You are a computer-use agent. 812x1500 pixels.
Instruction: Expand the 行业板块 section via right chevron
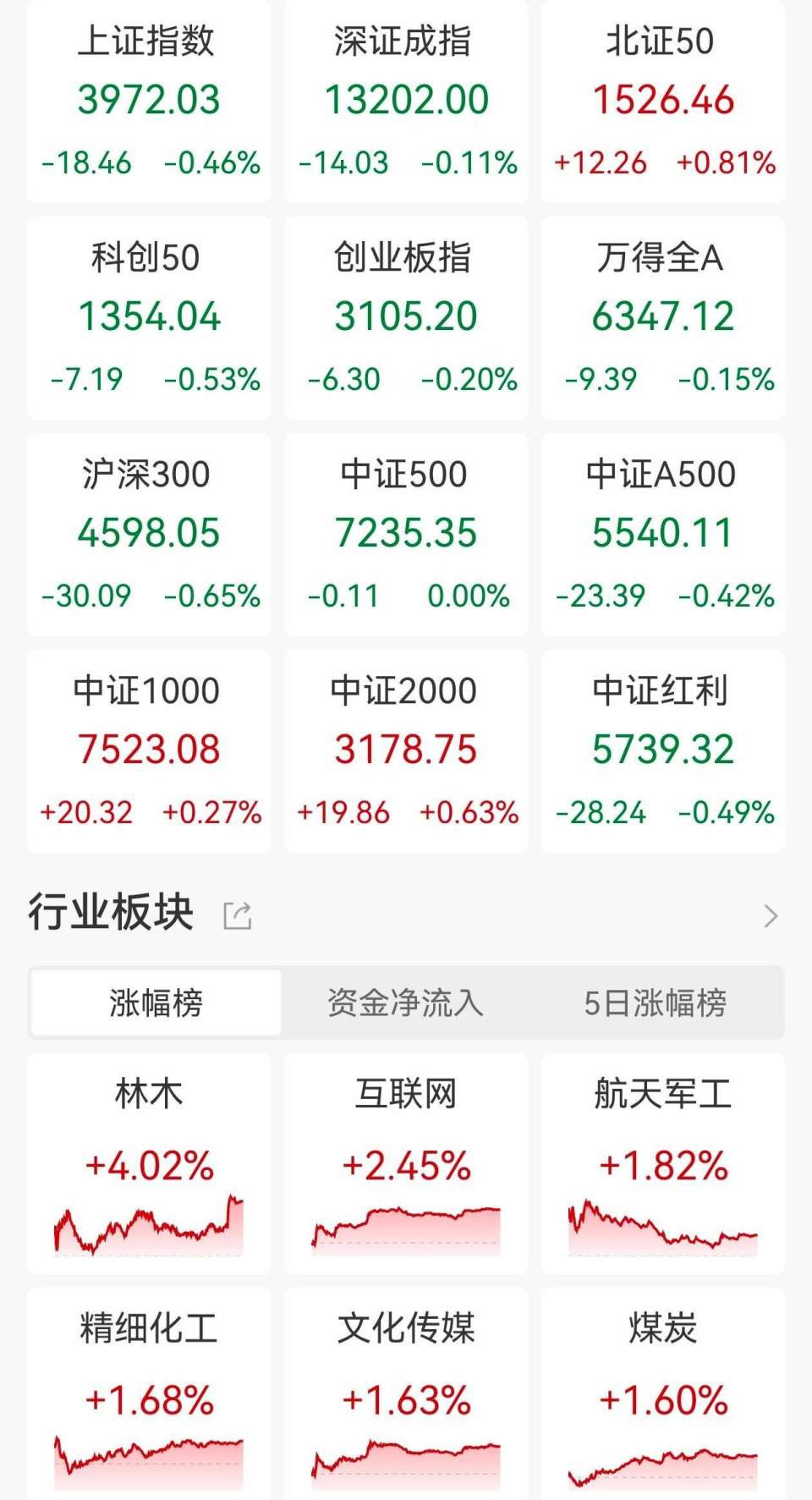[771, 914]
